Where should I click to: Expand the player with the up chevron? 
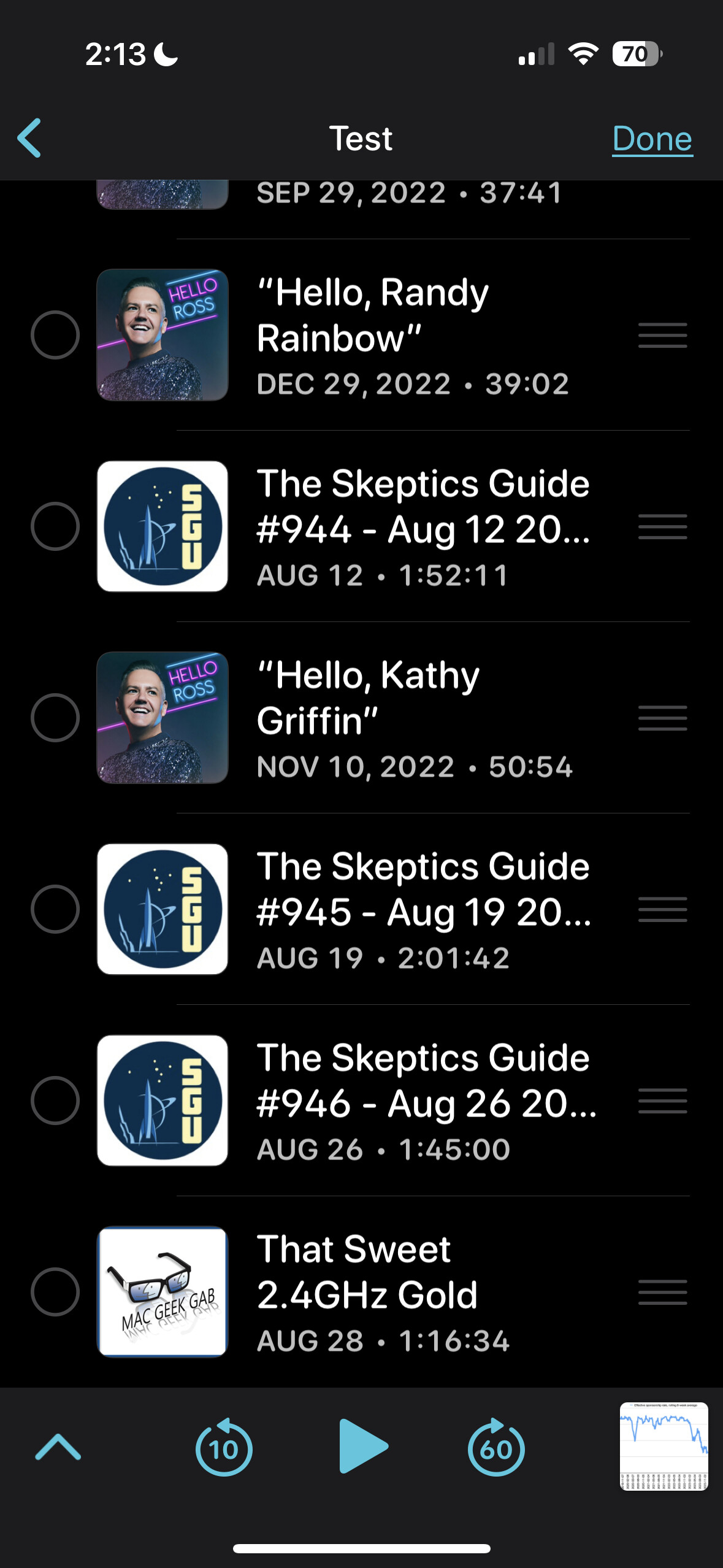tap(58, 1447)
